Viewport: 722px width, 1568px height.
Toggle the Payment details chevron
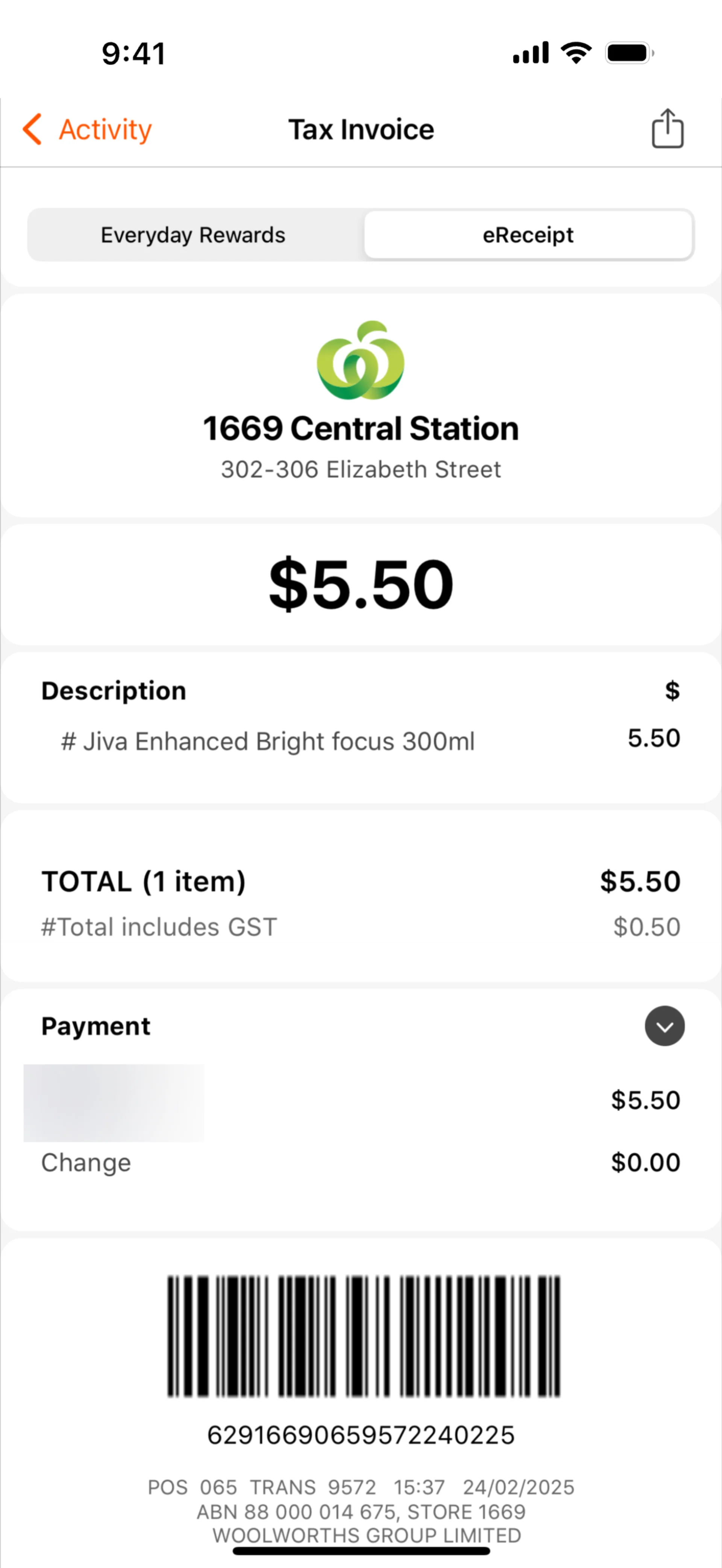(664, 1026)
